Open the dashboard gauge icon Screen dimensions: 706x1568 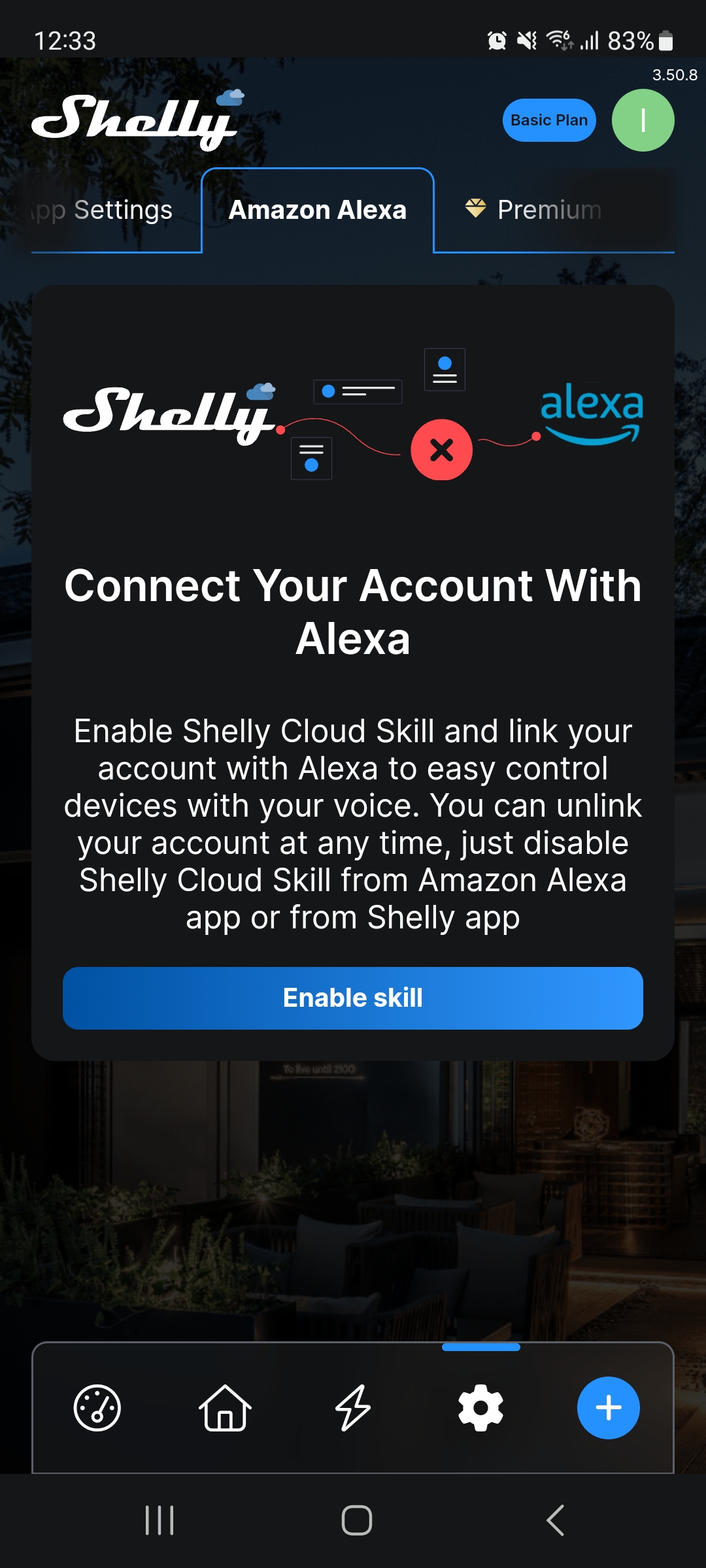click(97, 1408)
